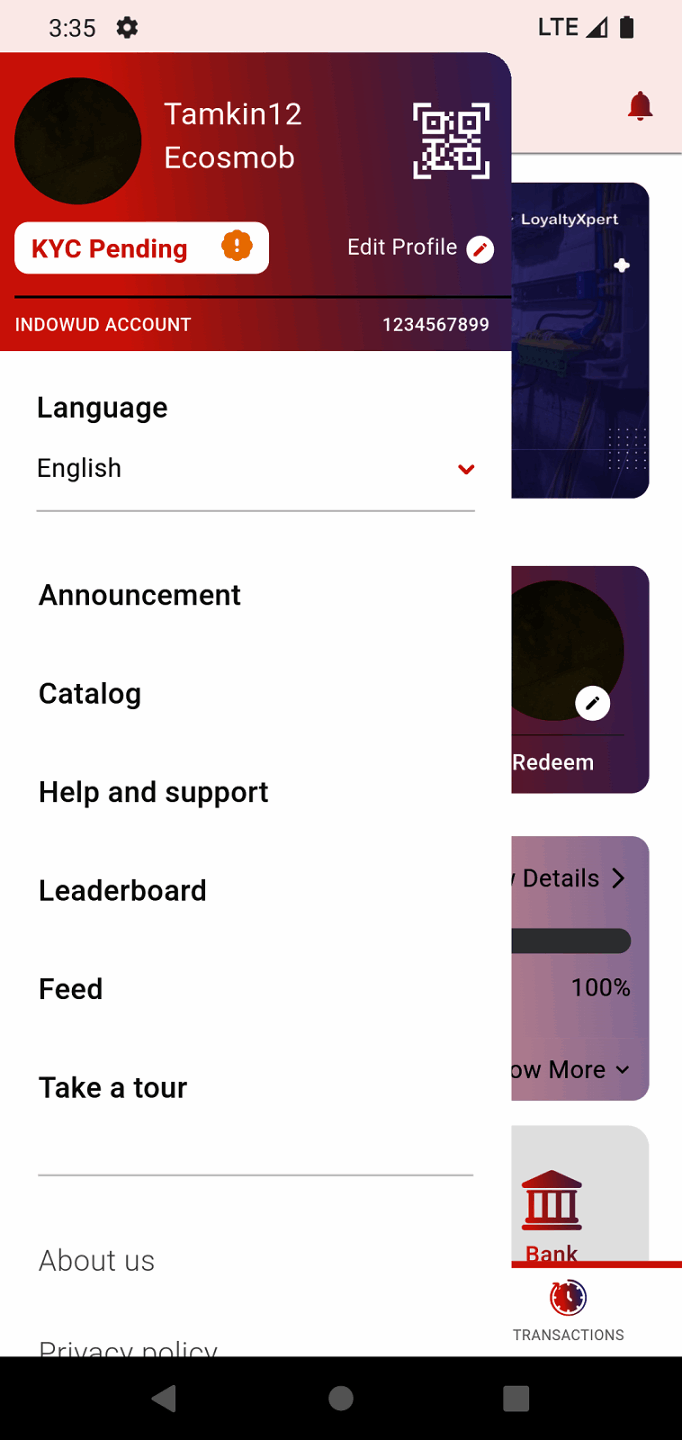Open About us
This screenshot has width=682, height=1440.
97,1261
